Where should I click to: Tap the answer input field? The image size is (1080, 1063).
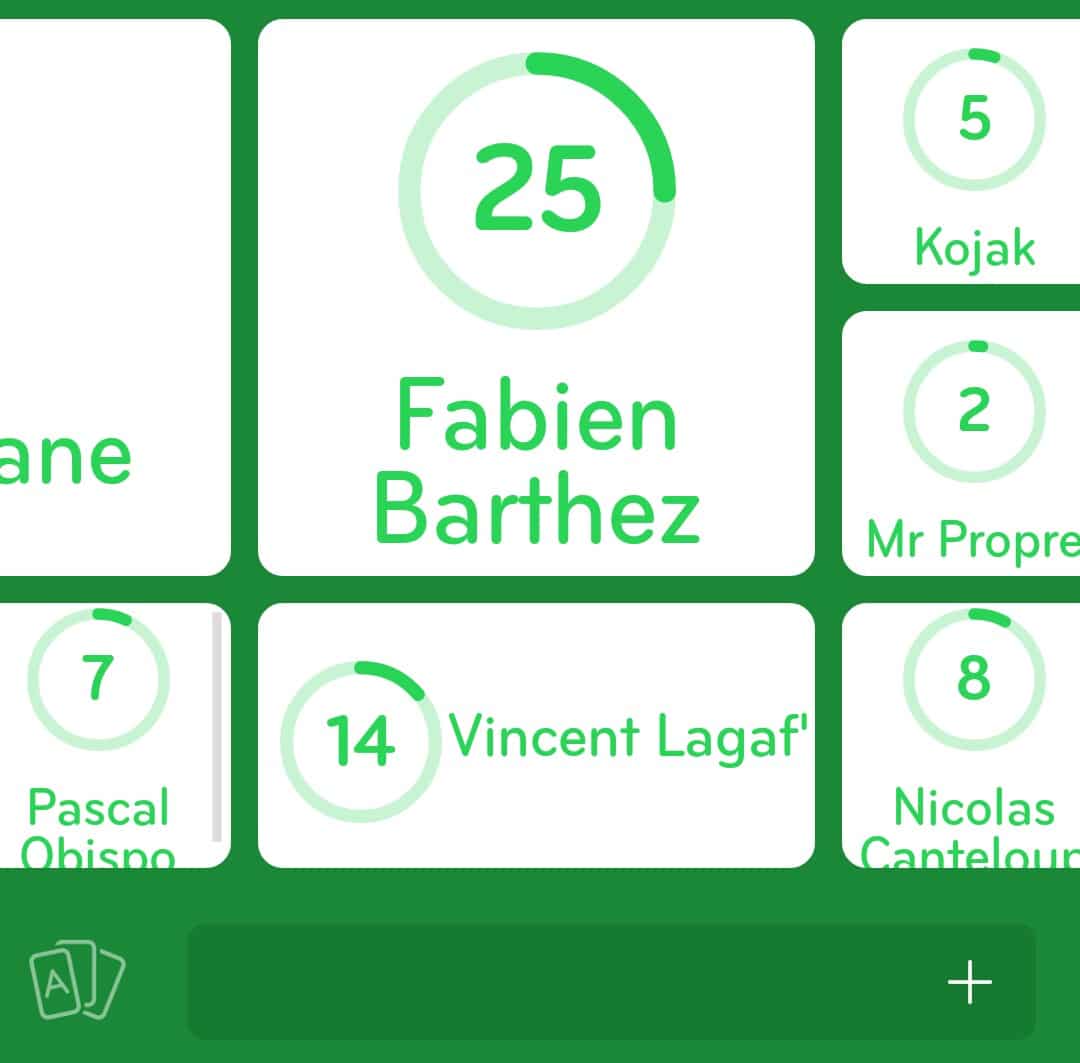[x=560, y=982]
